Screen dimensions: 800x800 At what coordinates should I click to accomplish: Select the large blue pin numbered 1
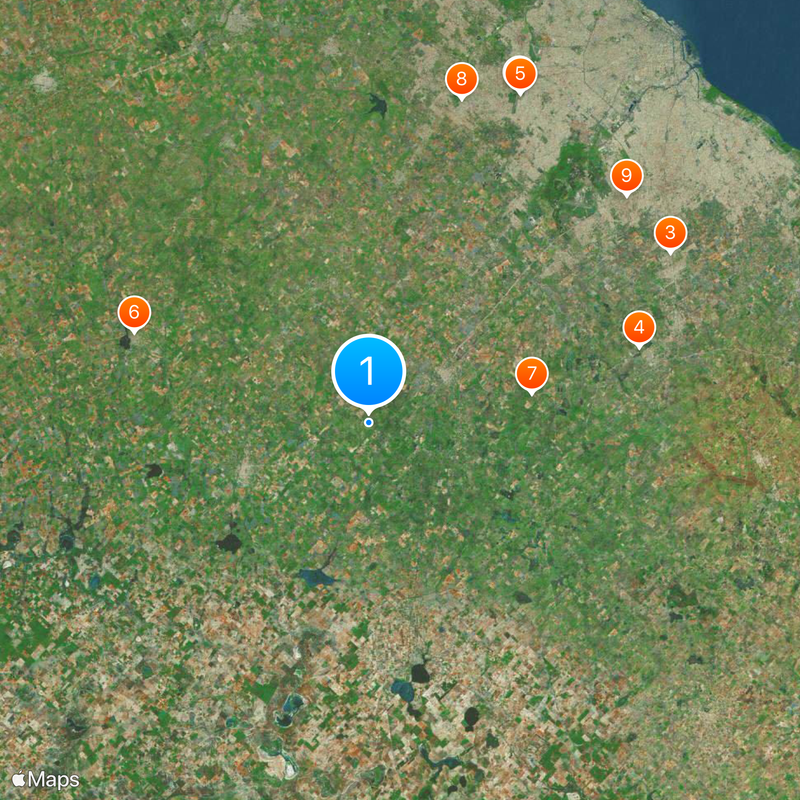(x=368, y=371)
